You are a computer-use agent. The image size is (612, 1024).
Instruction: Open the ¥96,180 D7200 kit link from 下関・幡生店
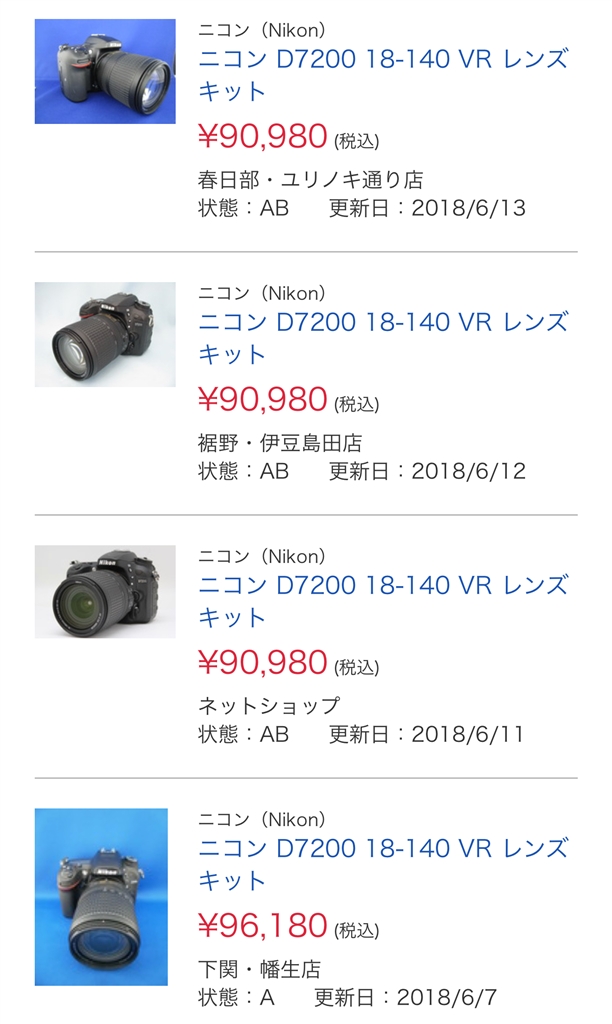pos(383,848)
